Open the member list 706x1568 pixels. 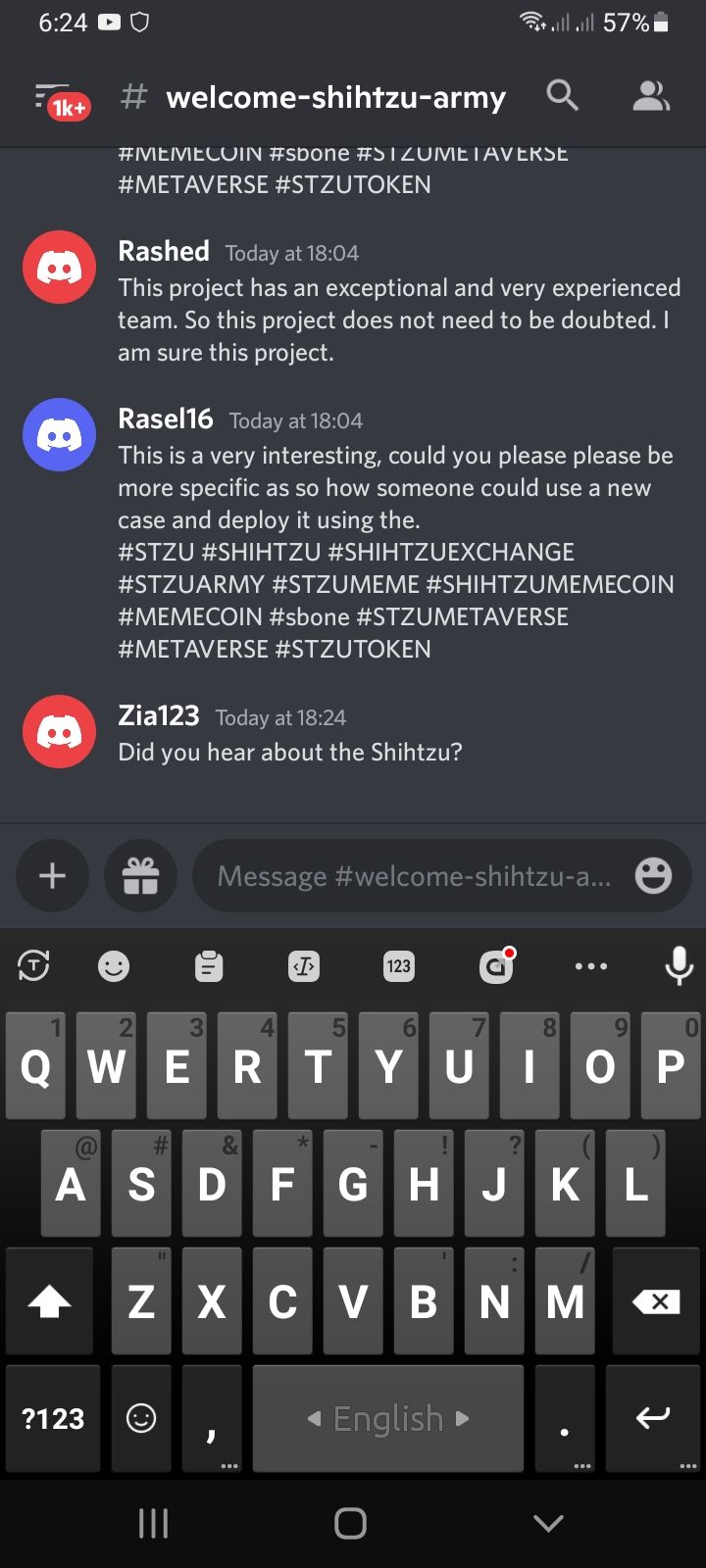click(650, 95)
